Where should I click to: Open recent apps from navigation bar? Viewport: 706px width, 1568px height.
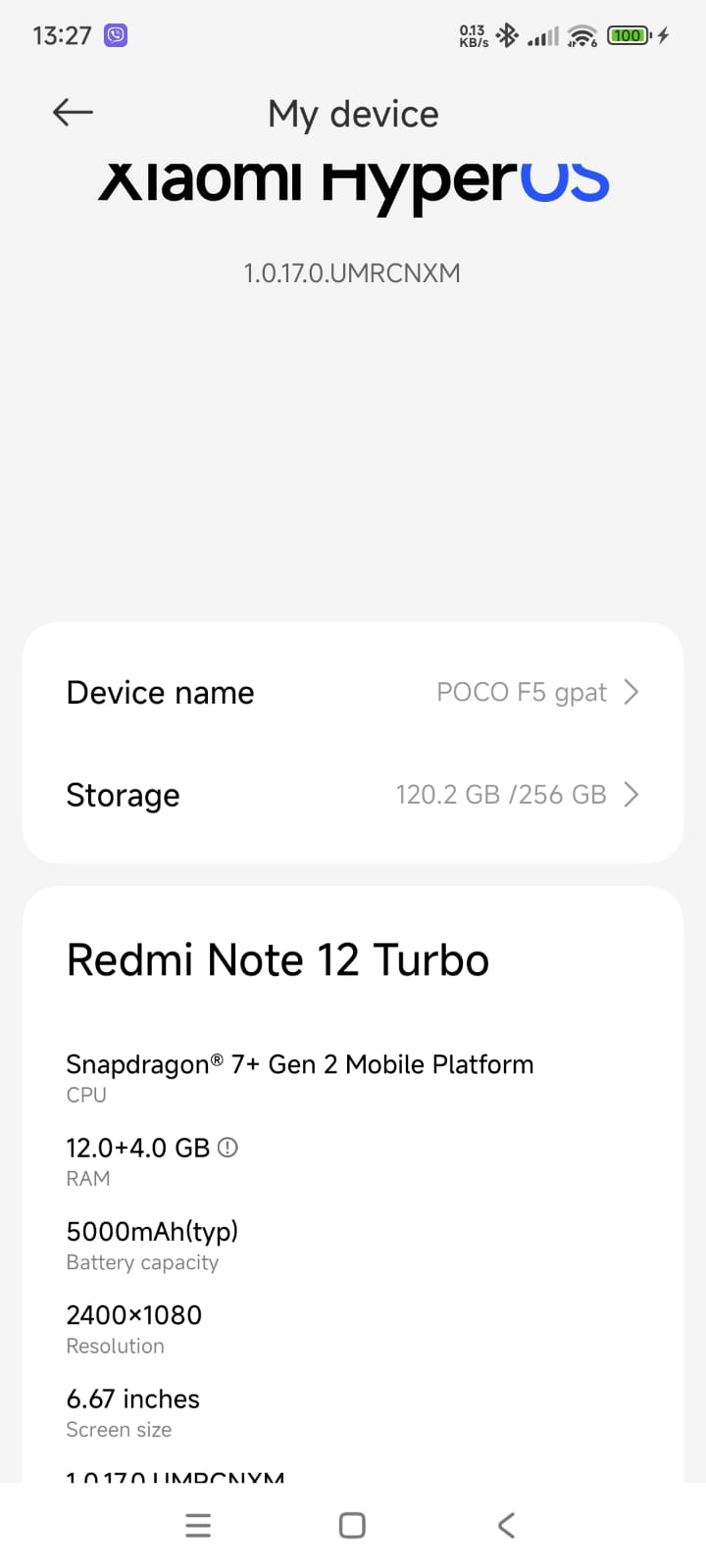[x=198, y=1525]
